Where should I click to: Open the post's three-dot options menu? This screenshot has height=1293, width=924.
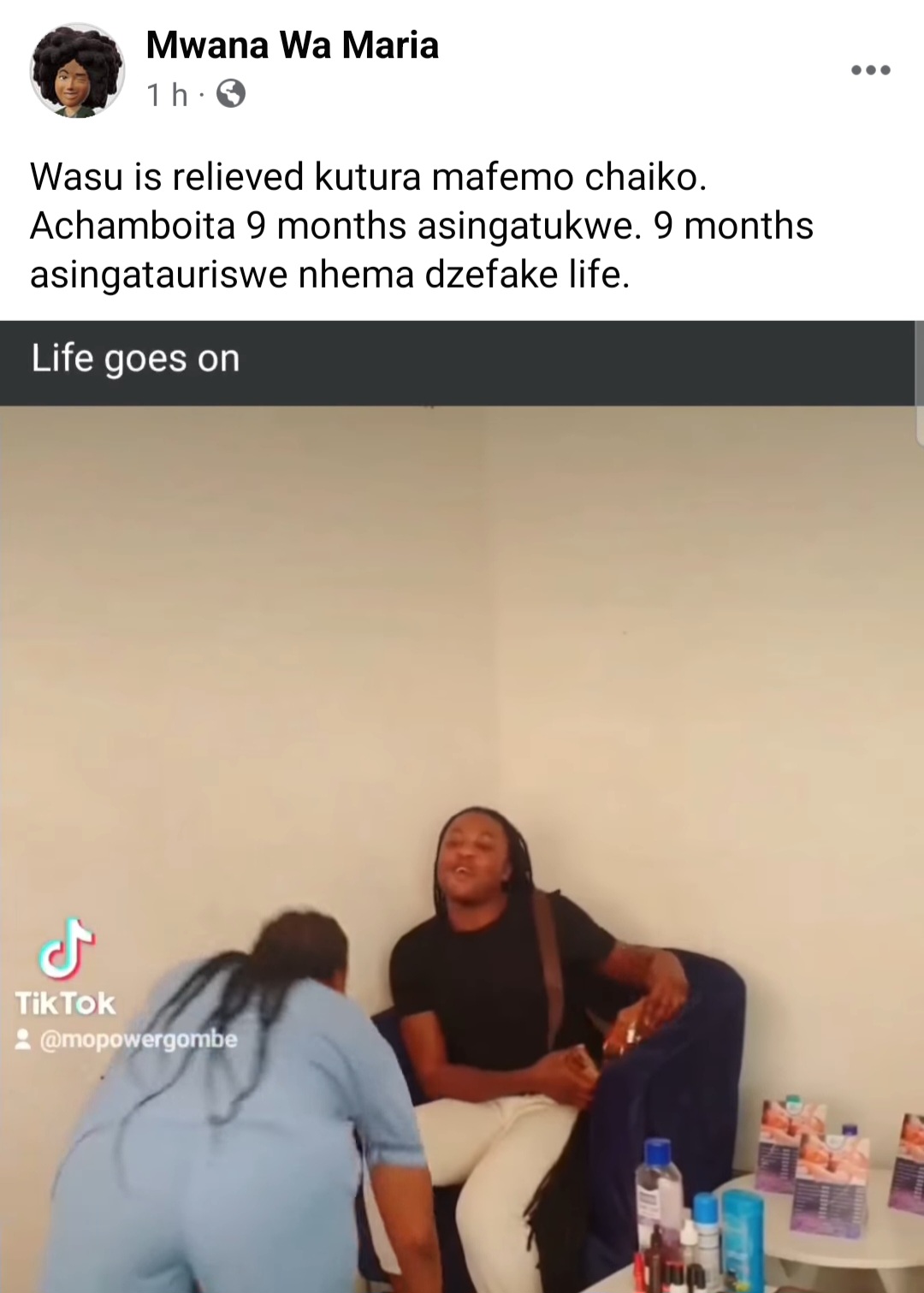pos(871,70)
